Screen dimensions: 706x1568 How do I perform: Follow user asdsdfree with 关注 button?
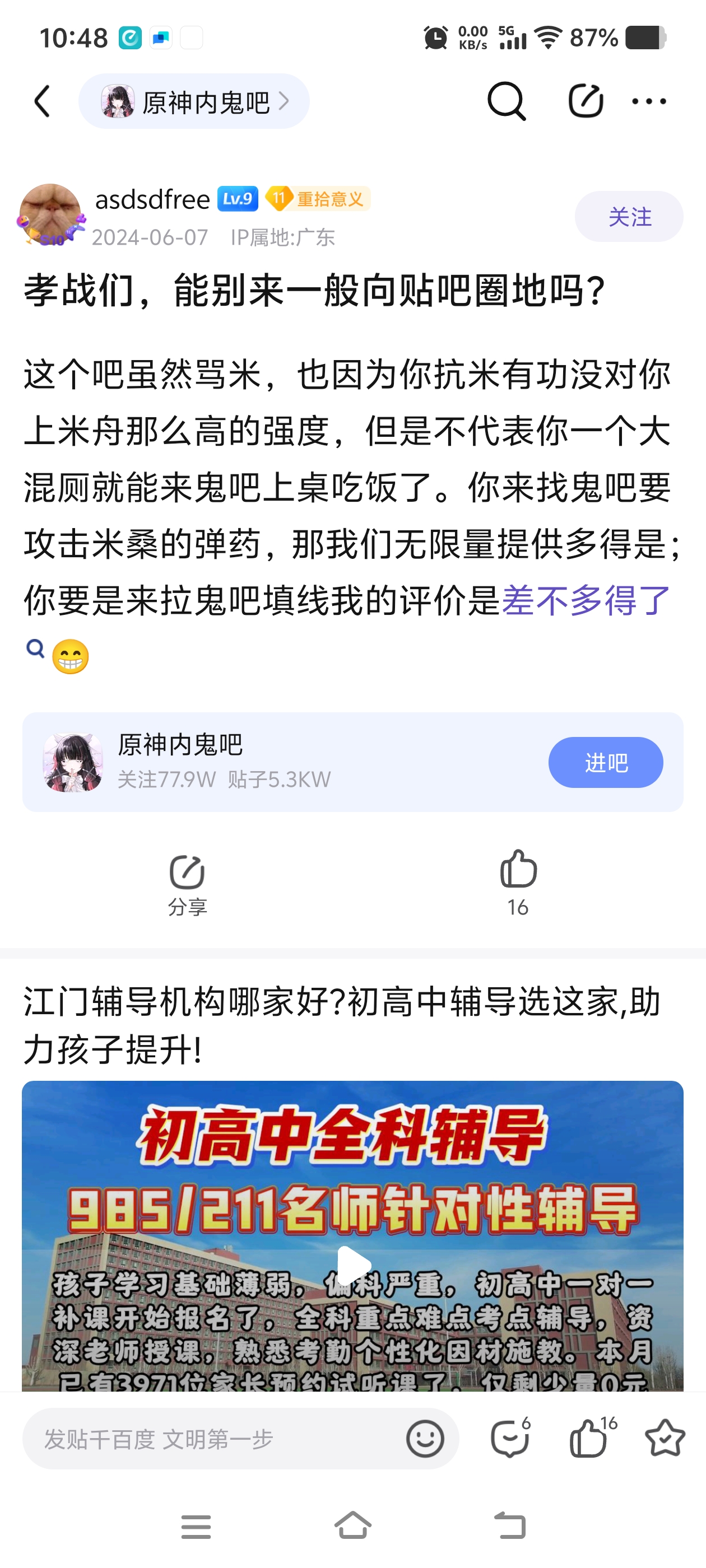point(629,217)
